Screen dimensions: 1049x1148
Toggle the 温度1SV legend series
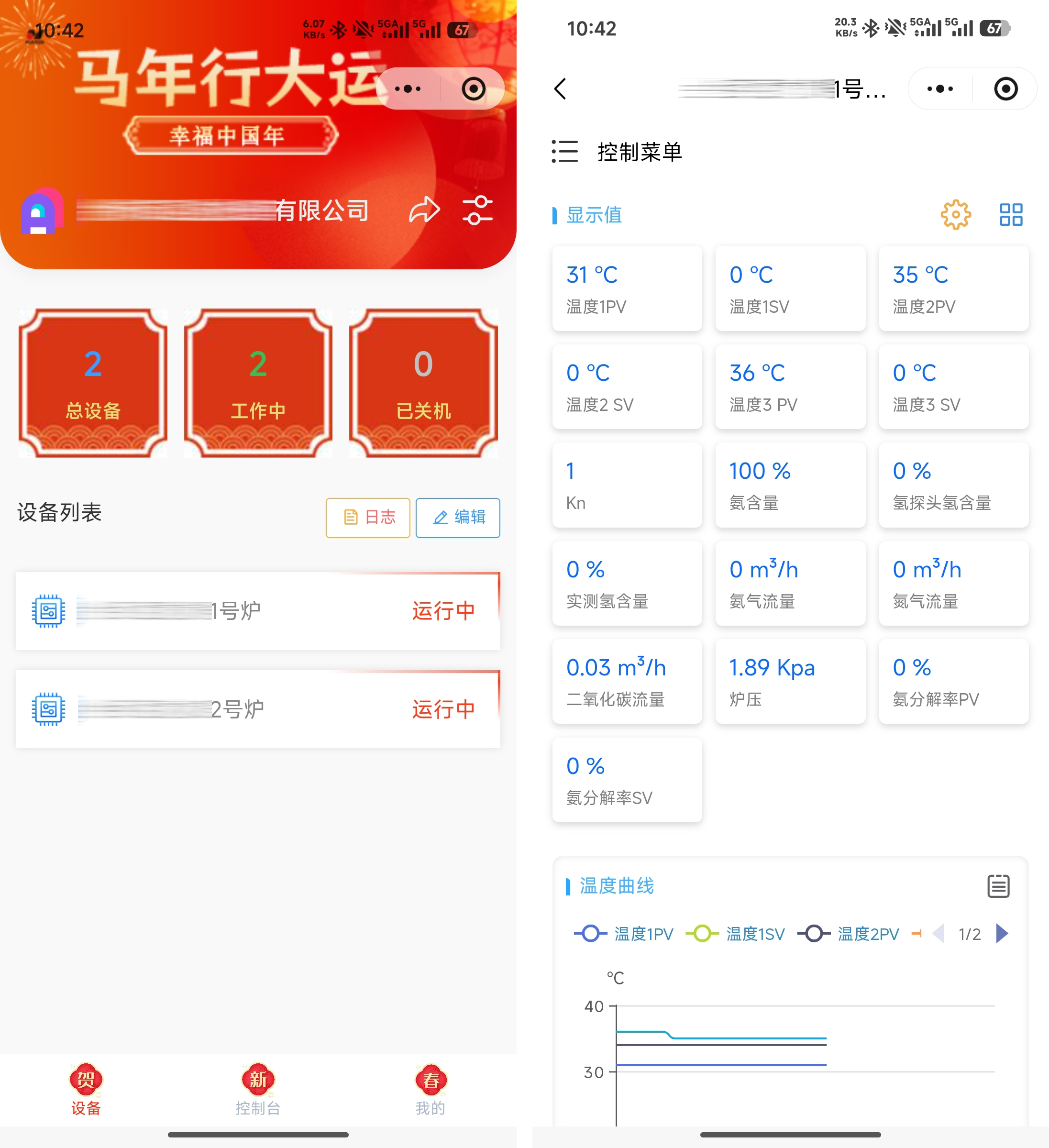click(x=736, y=933)
